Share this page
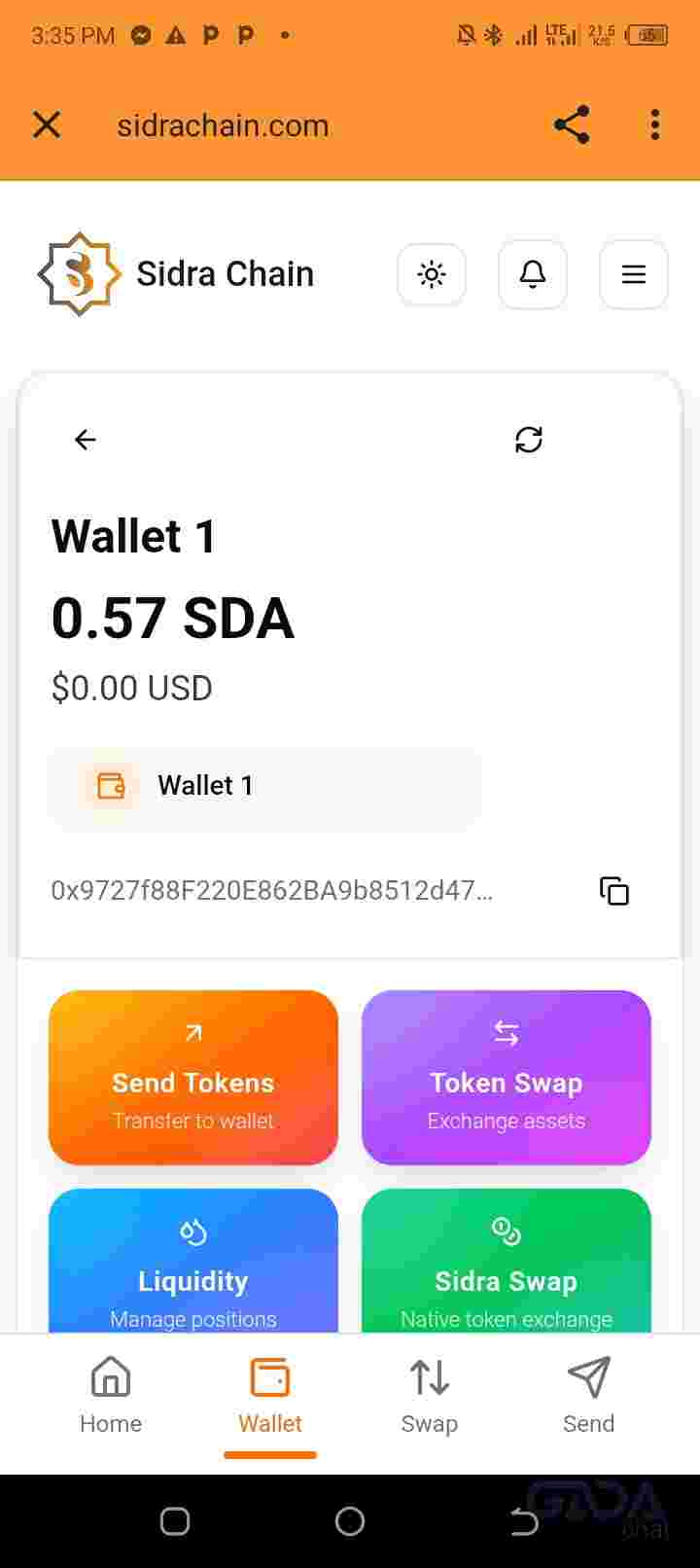This screenshot has width=700, height=1568. tap(572, 125)
